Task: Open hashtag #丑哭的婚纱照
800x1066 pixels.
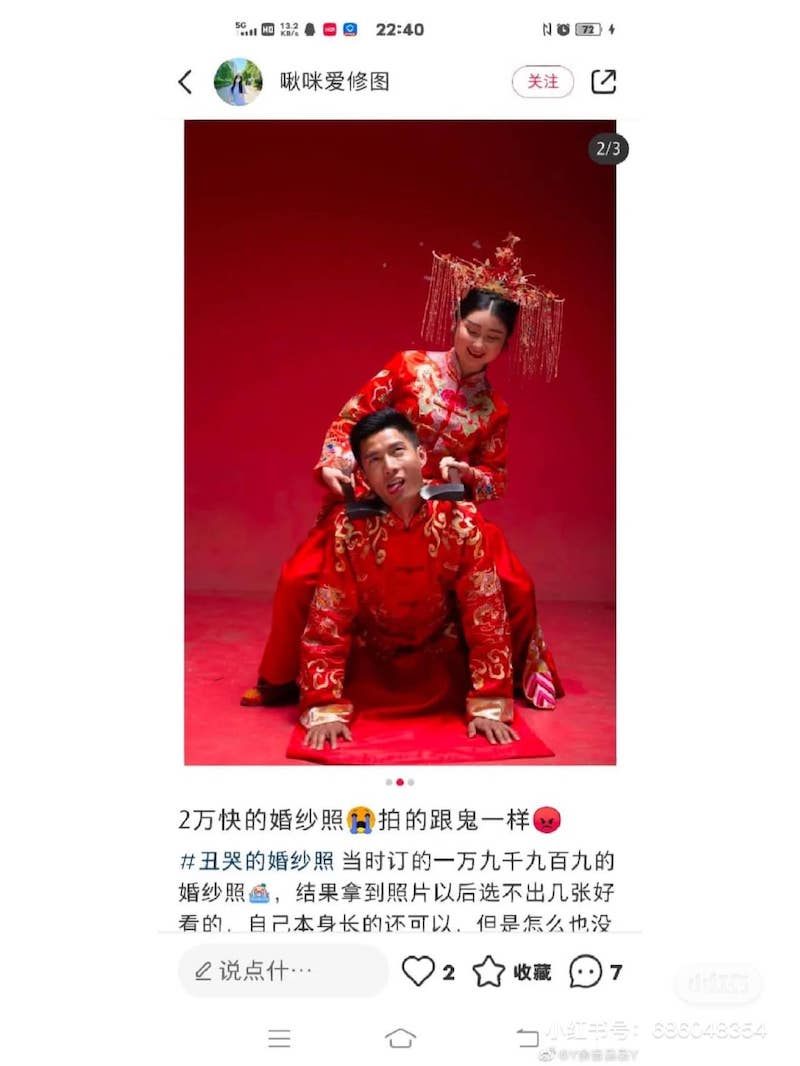Action: tap(257, 859)
